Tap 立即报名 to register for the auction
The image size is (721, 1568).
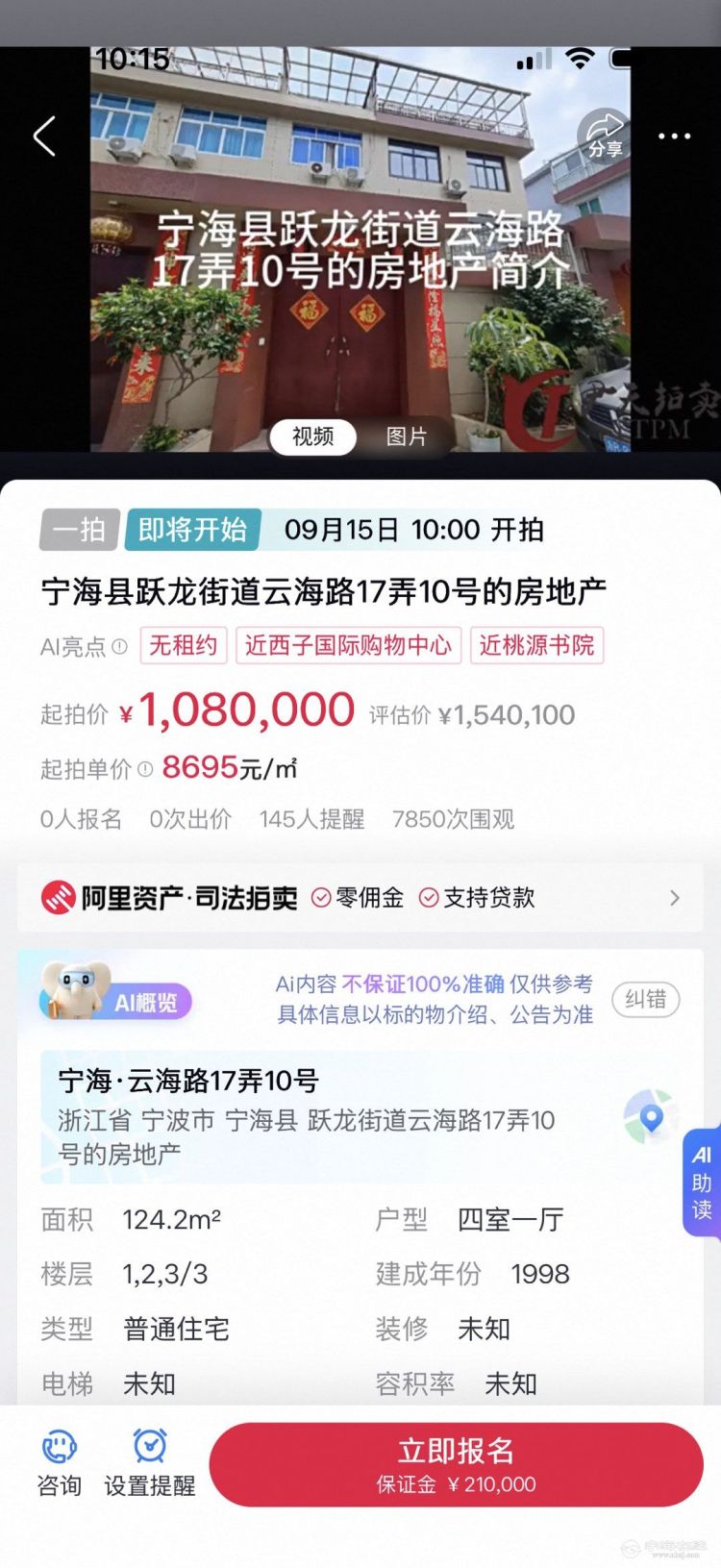(x=456, y=1464)
